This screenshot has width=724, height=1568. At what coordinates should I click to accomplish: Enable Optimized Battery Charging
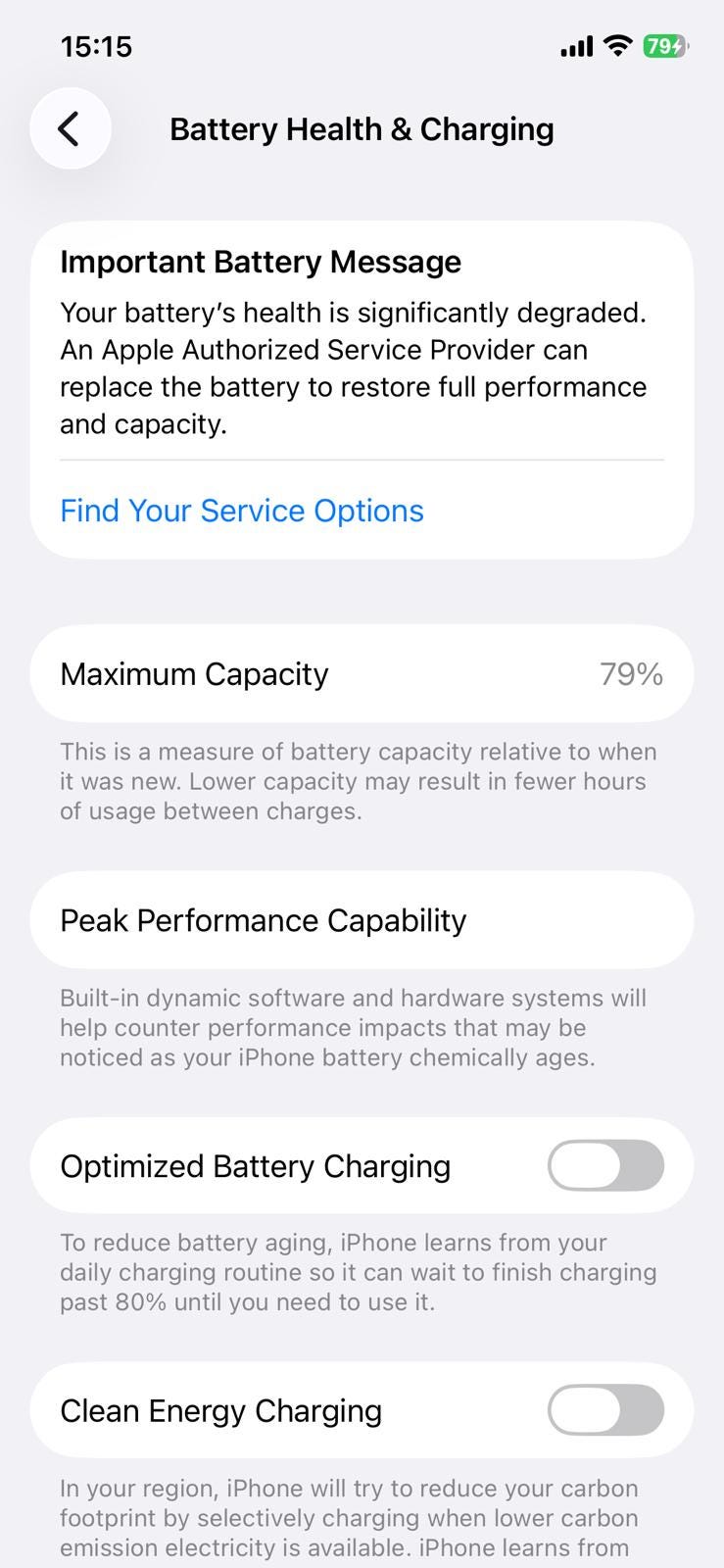click(x=605, y=1165)
